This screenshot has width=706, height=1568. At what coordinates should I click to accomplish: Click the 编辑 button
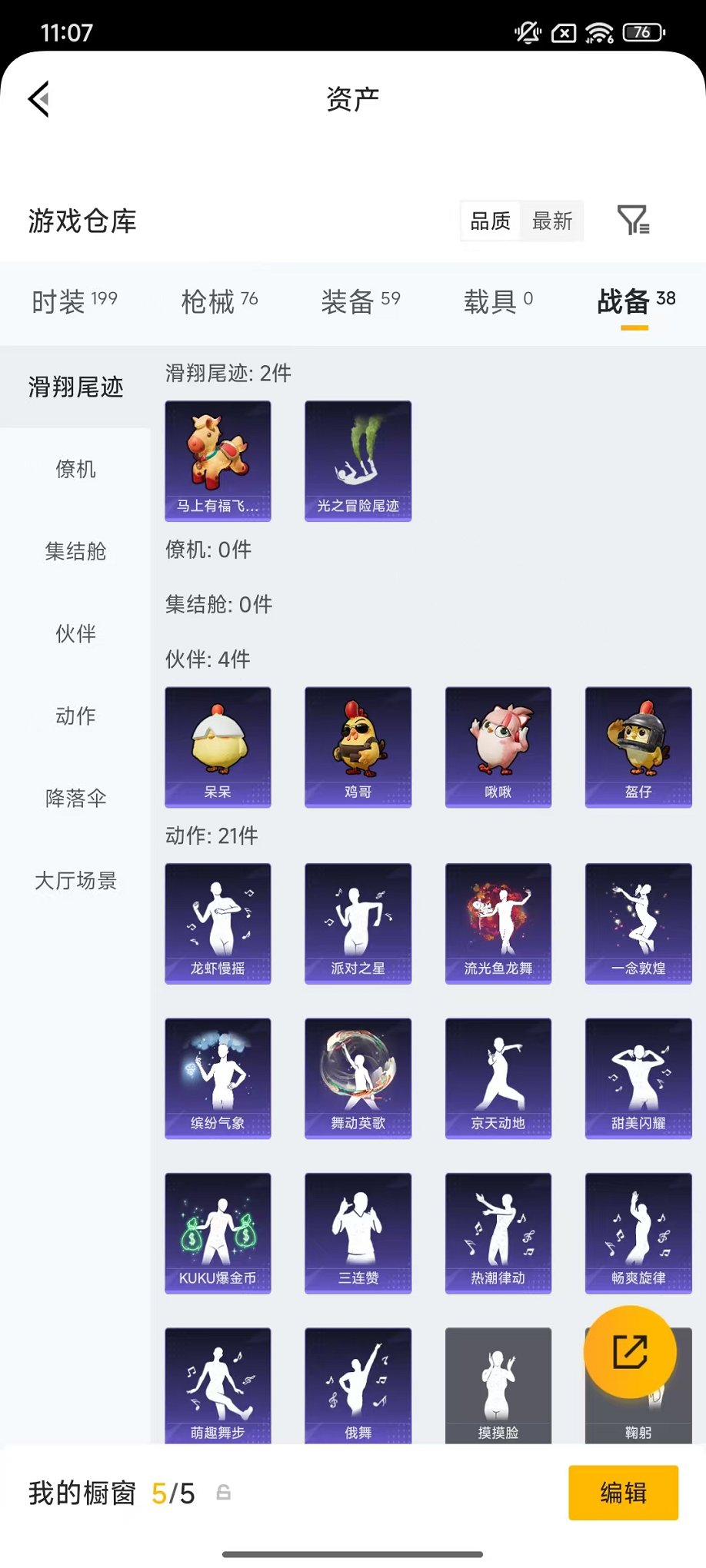[x=623, y=1492]
